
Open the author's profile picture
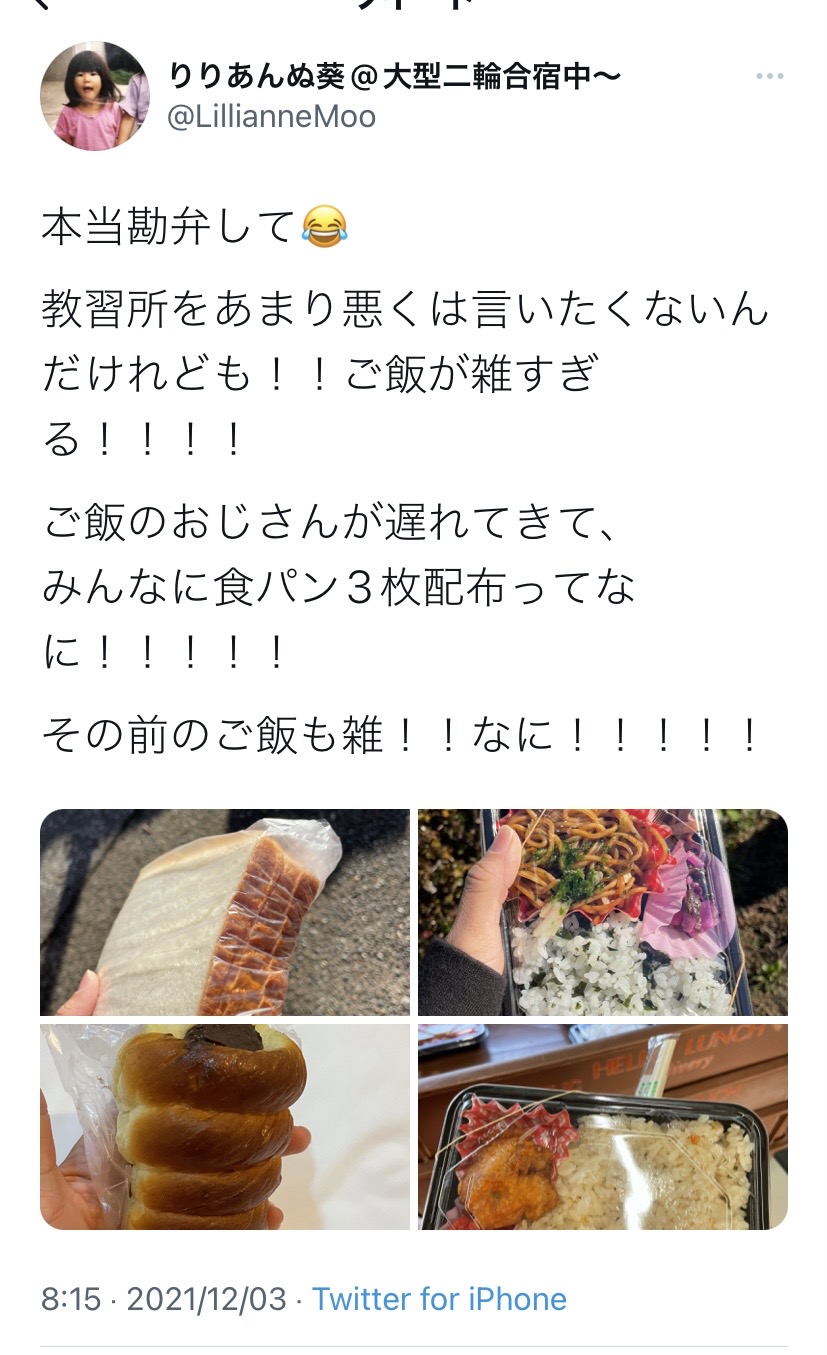click(x=95, y=96)
